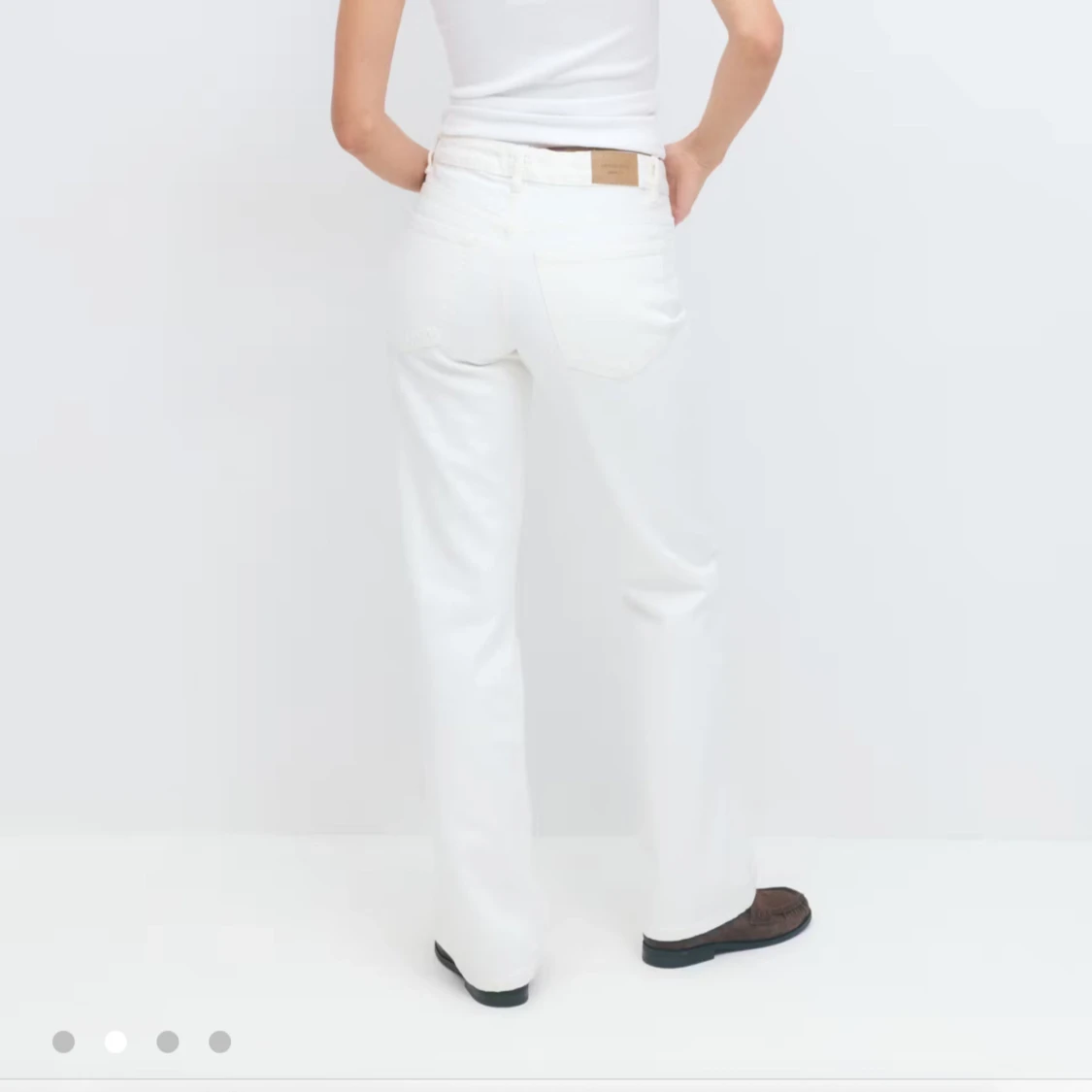1092x1092 pixels.
Task: Open the white jeans product photo fullscreen
Action: point(546,505)
